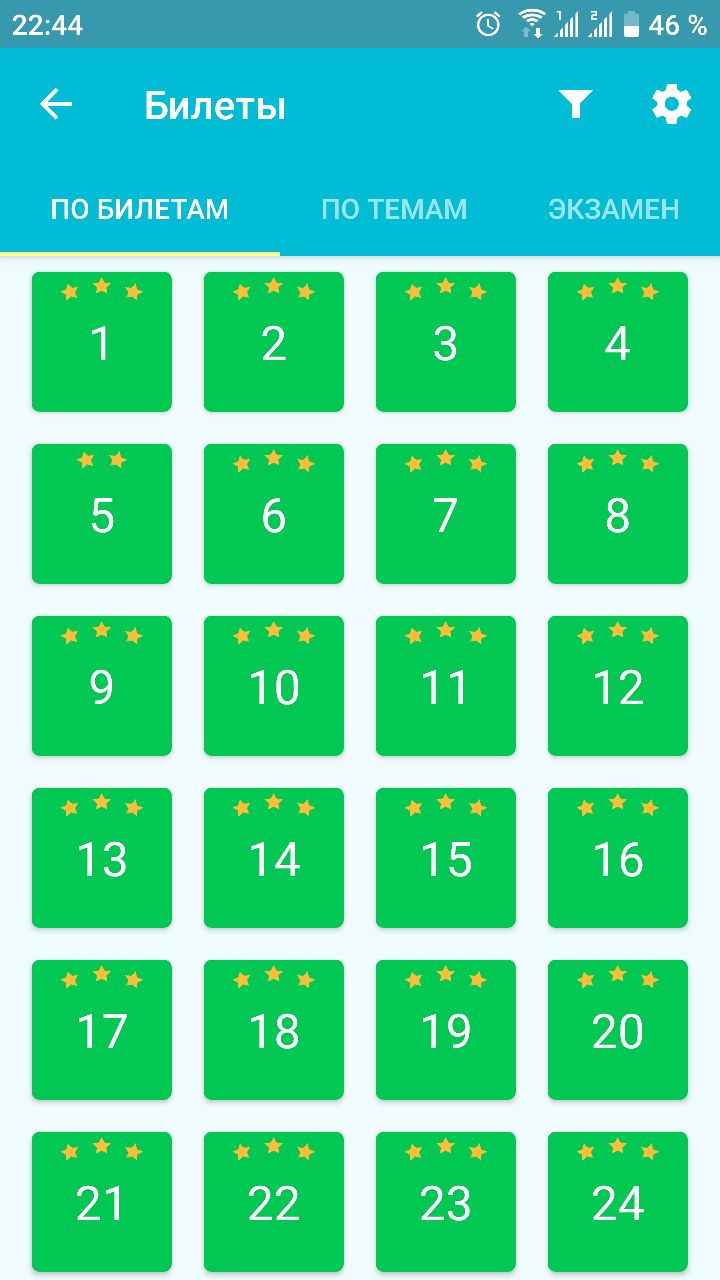This screenshot has height=1280, width=720.
Task: Start ticket 10
Action: [x=274, y=686]
